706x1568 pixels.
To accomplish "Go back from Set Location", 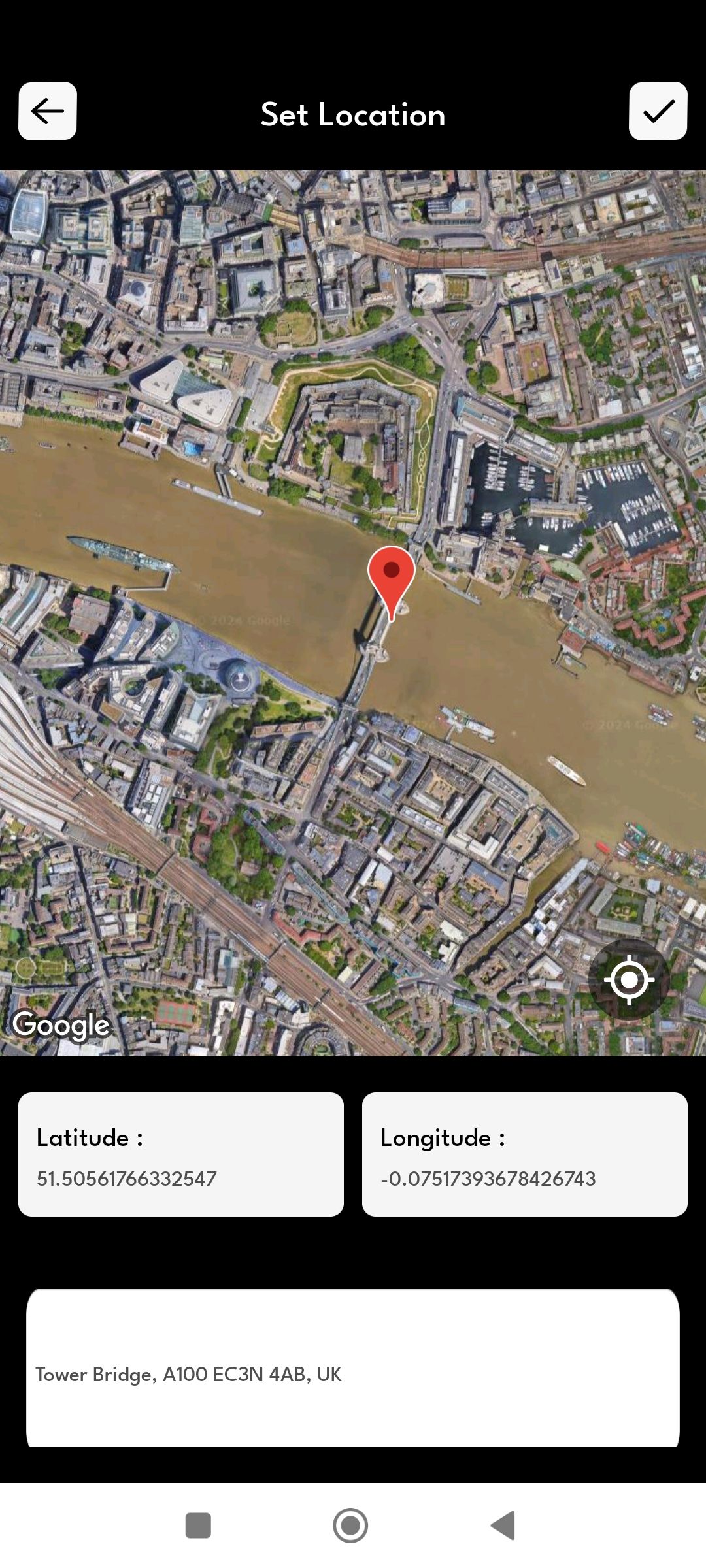I will [x=48, y=111].
